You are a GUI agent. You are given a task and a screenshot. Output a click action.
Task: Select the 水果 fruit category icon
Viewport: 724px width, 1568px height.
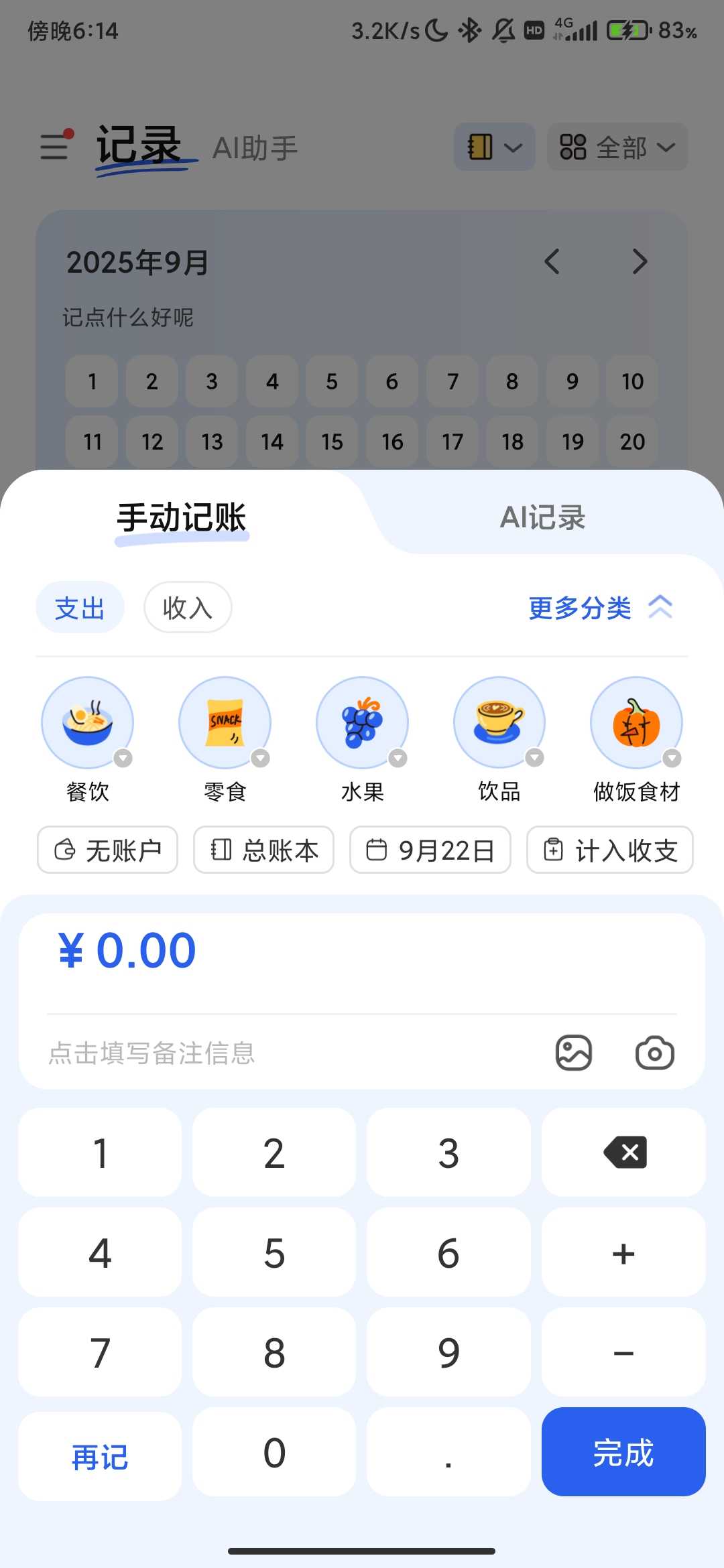(362, 722)
